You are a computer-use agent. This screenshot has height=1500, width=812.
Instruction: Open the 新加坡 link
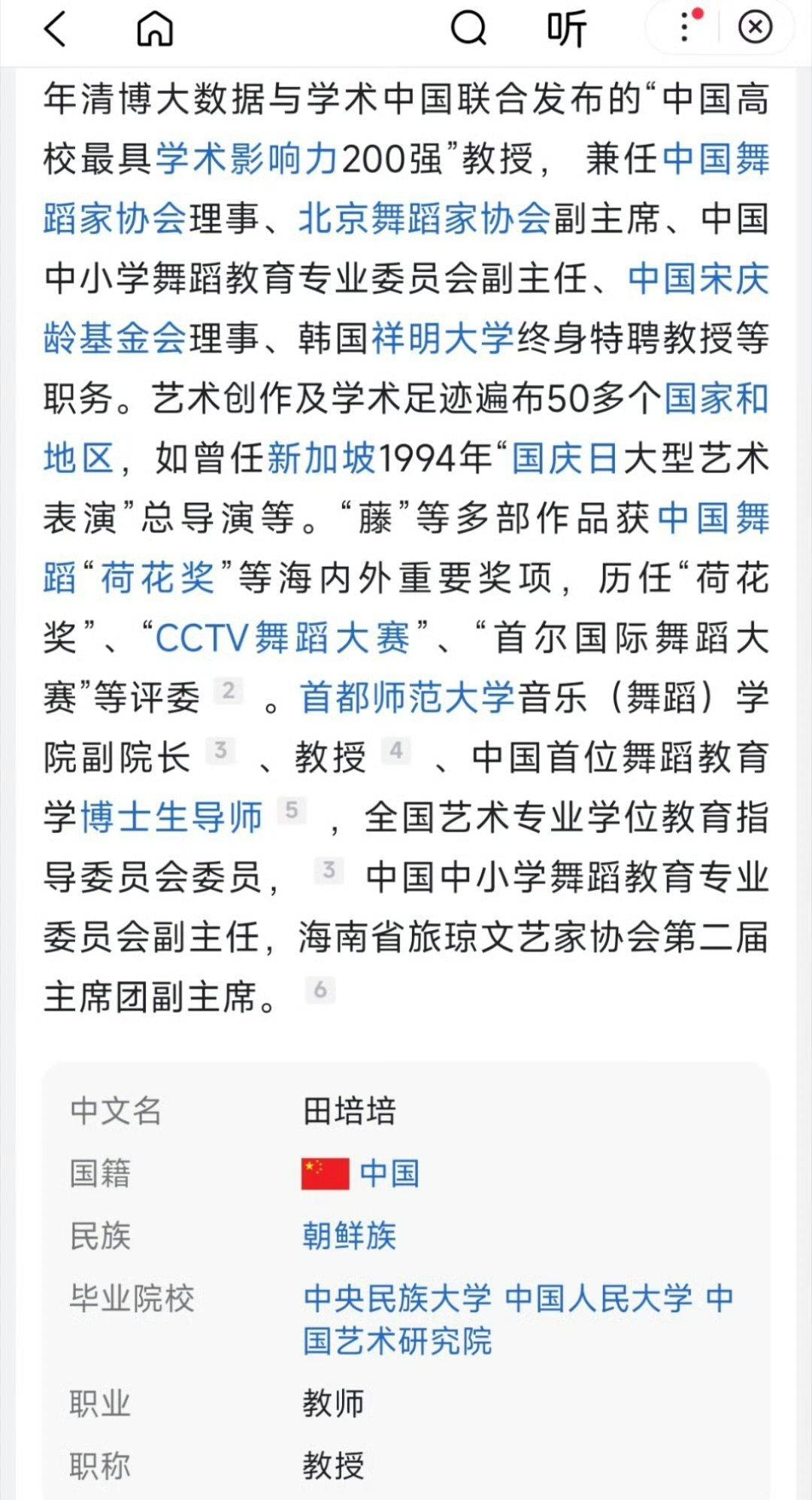321,458
